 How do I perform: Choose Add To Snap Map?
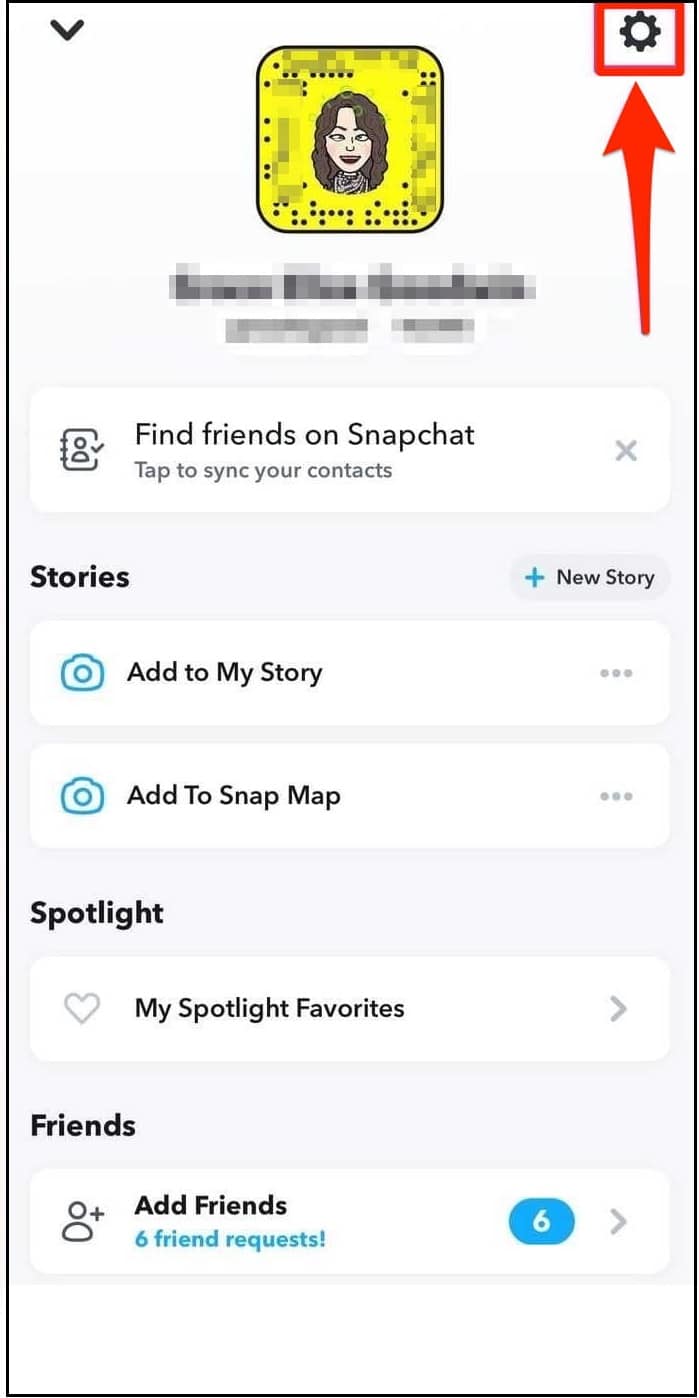click(350, 796)
